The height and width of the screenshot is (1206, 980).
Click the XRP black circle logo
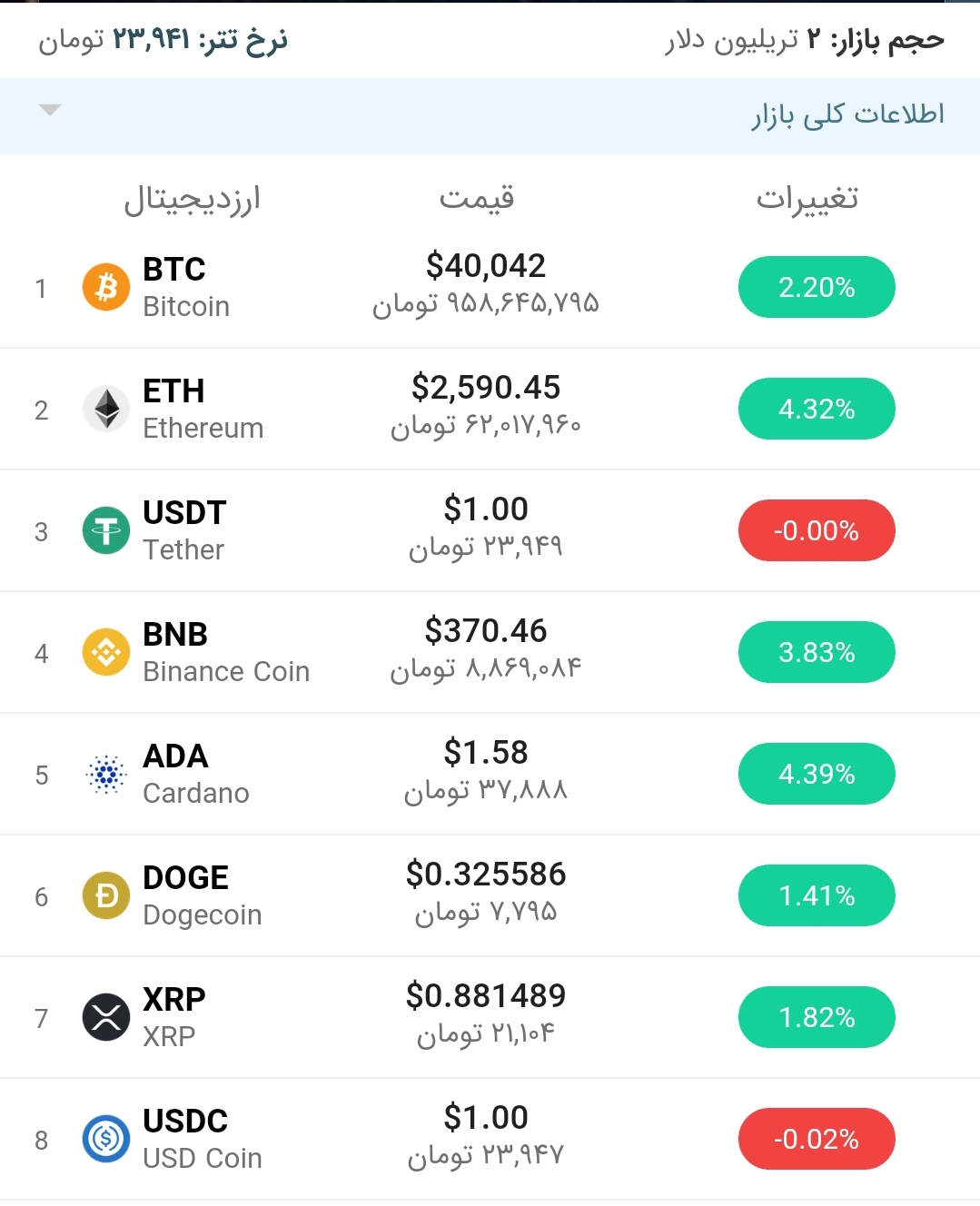coord(106,1016)
